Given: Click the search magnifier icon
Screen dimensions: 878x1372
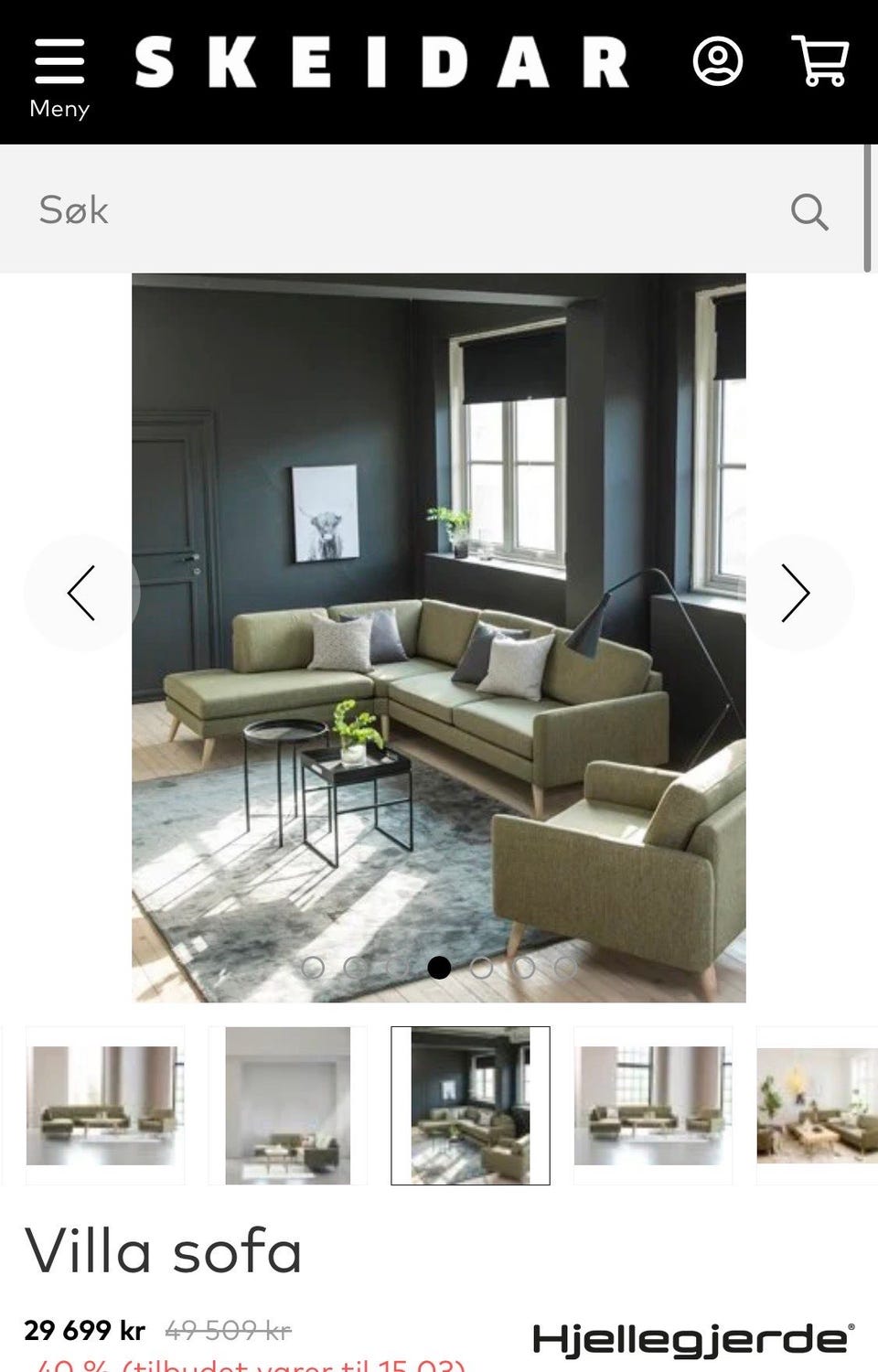Looking at the screenshot, I should click(x=810, y=210).
